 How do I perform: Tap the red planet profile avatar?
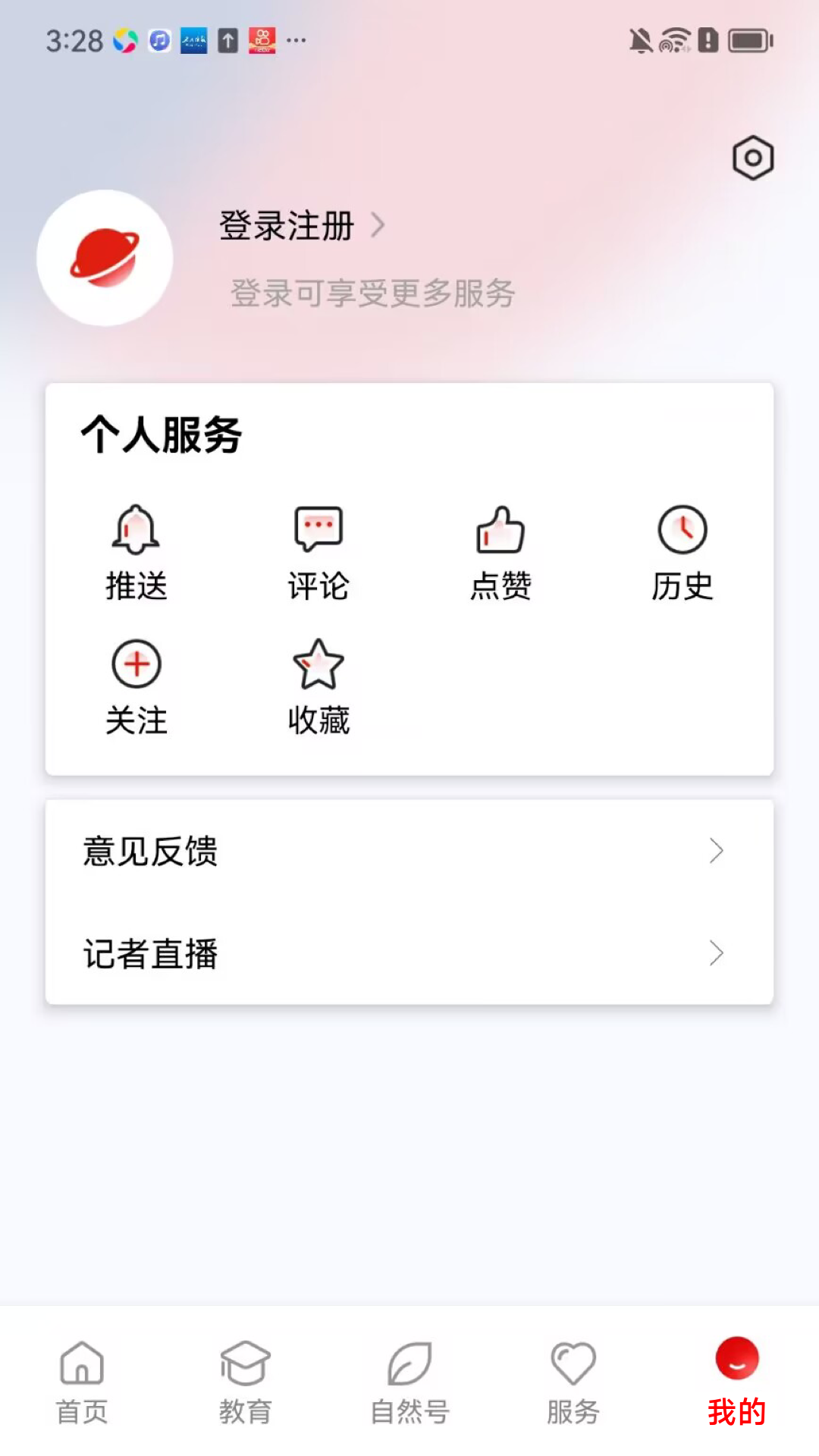click(105, 258)
